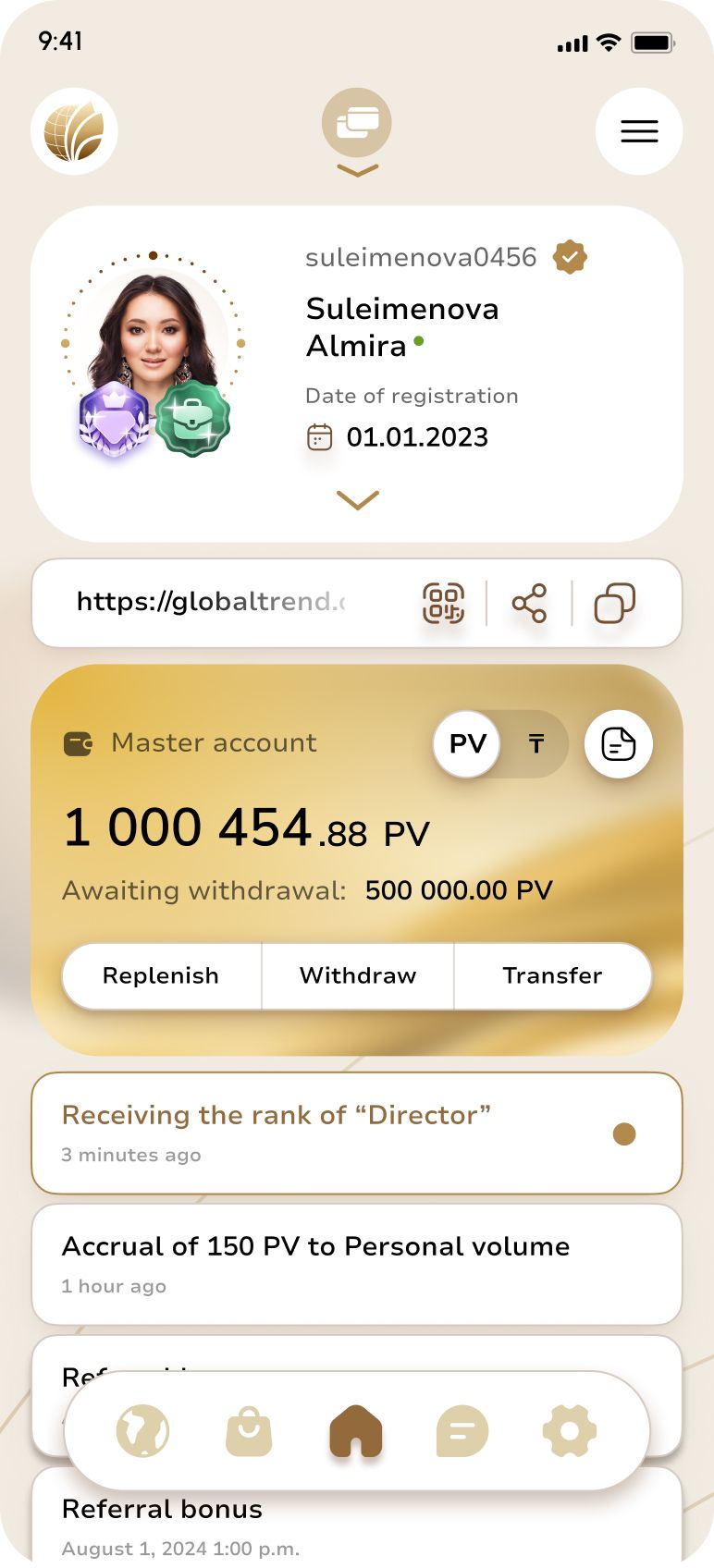
Task: Click the Transfer button
Action: point(552,975)
